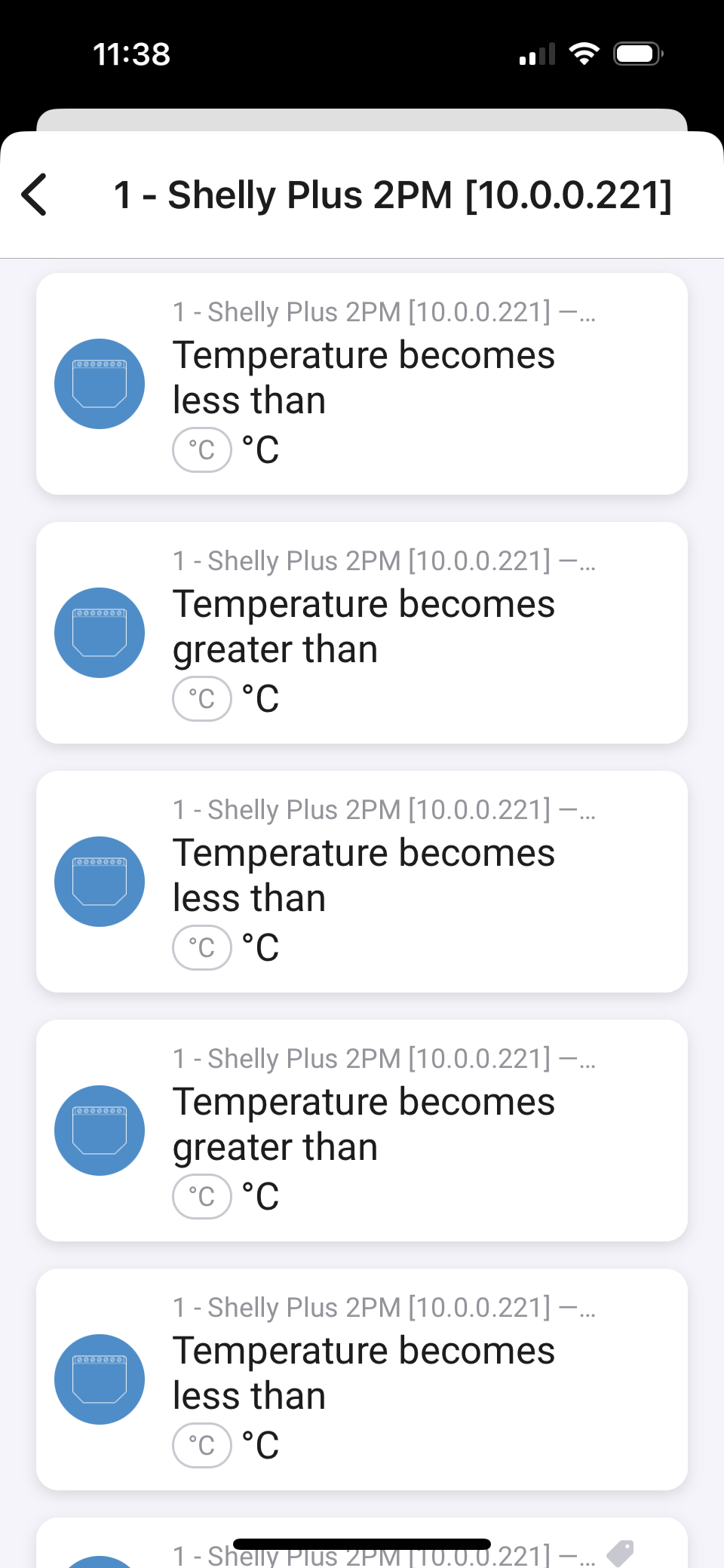Tap the third 'Temperature becomes less than' card
This screenshot has height=1568, width=724.
[x=362, y=1379]
